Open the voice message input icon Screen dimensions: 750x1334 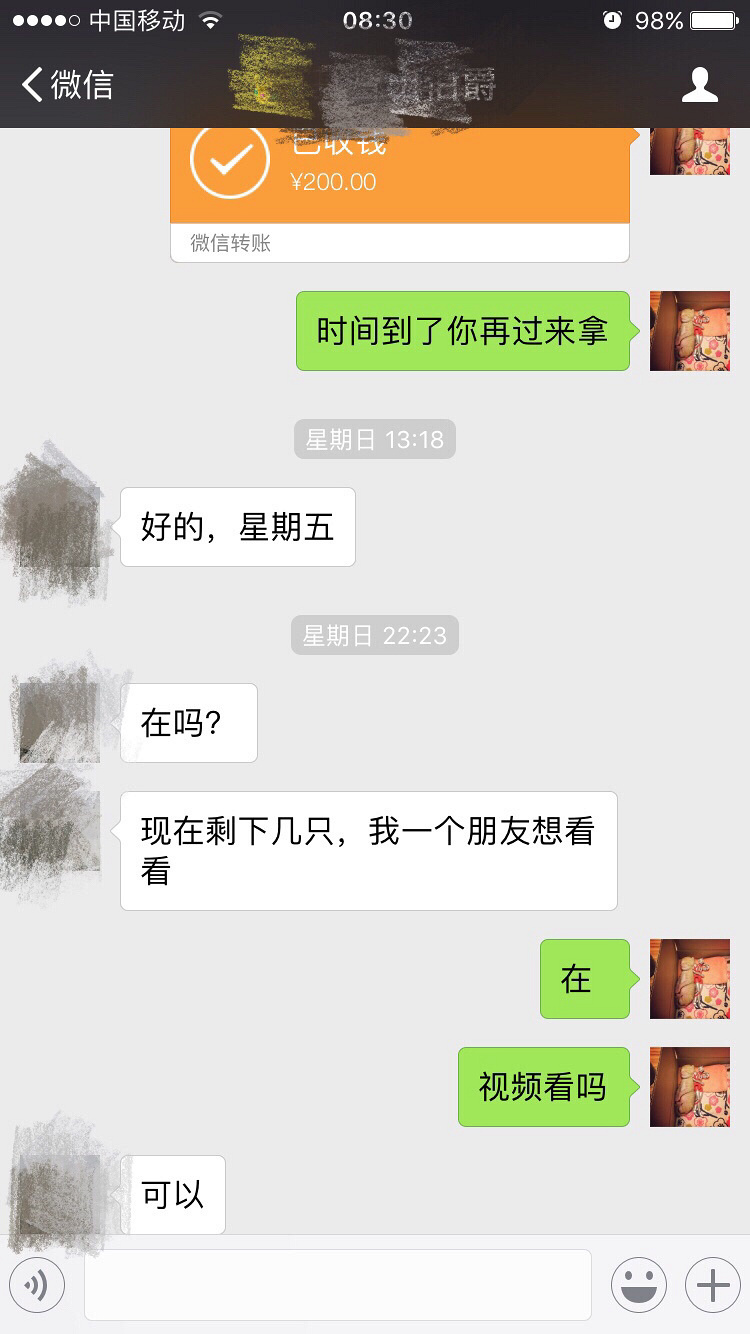click(x=37, y=1285)
